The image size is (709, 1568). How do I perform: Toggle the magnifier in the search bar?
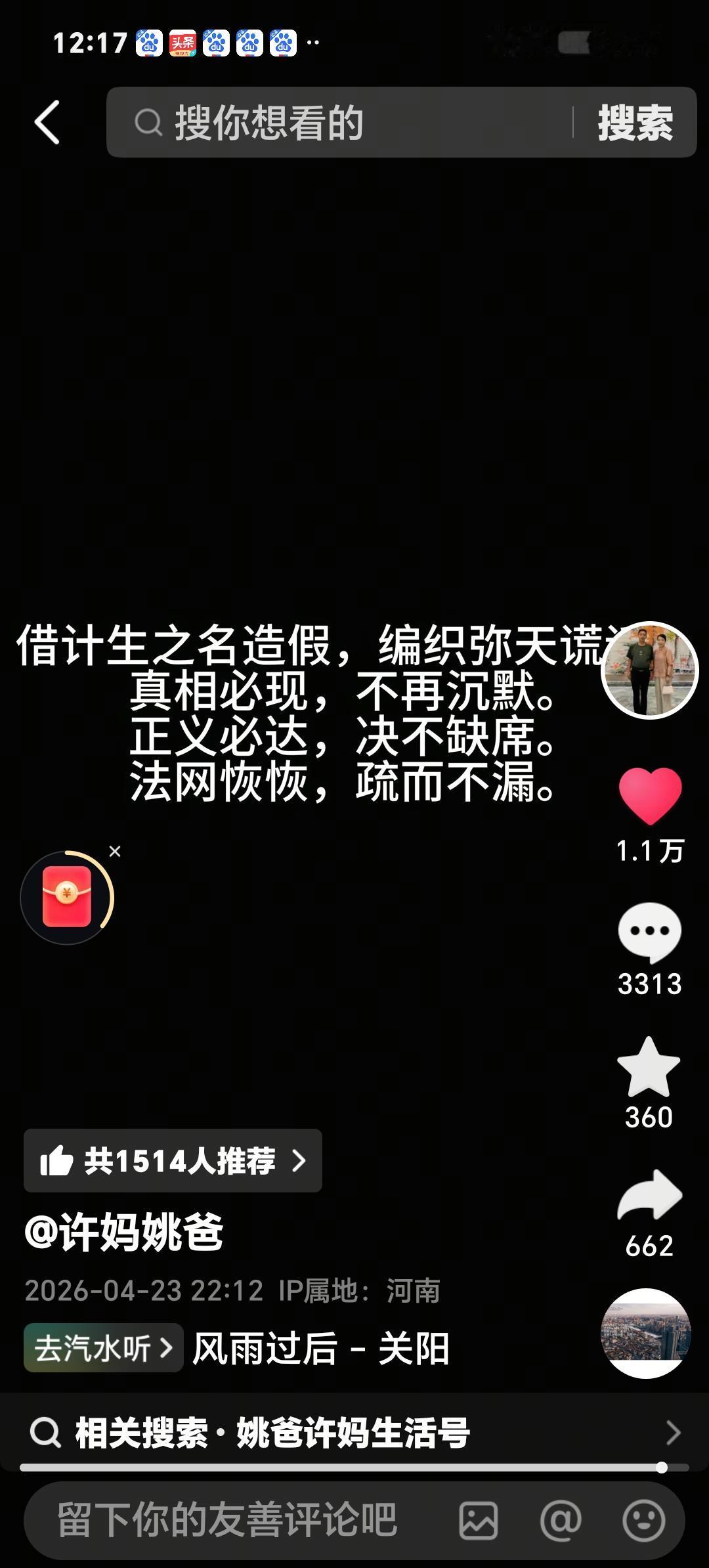pos(150,123)
